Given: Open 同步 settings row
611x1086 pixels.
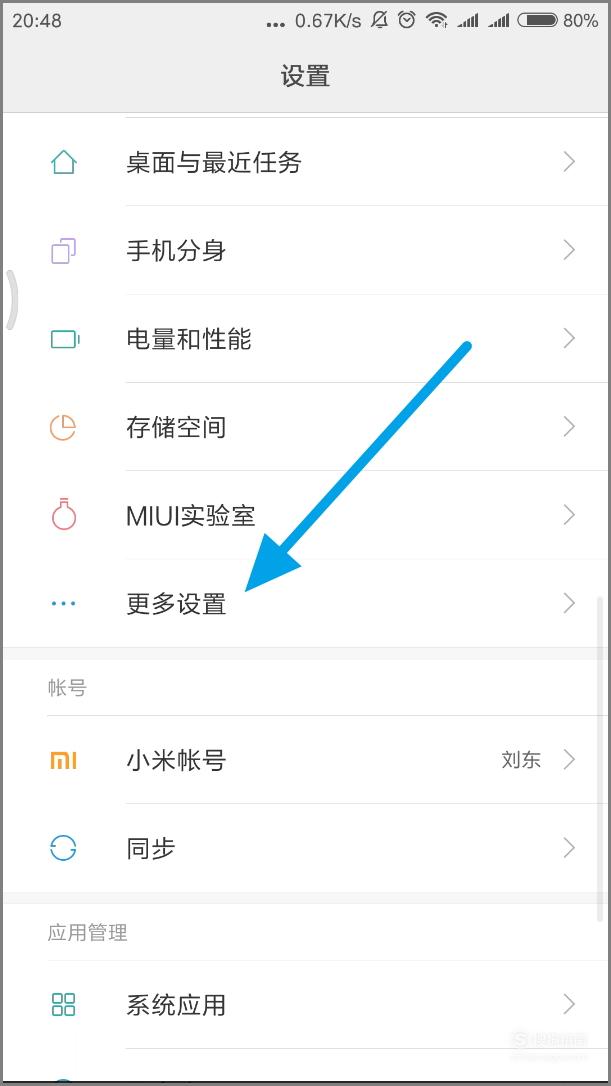Looking at the screenshot, I should click(x=306, y=848).
